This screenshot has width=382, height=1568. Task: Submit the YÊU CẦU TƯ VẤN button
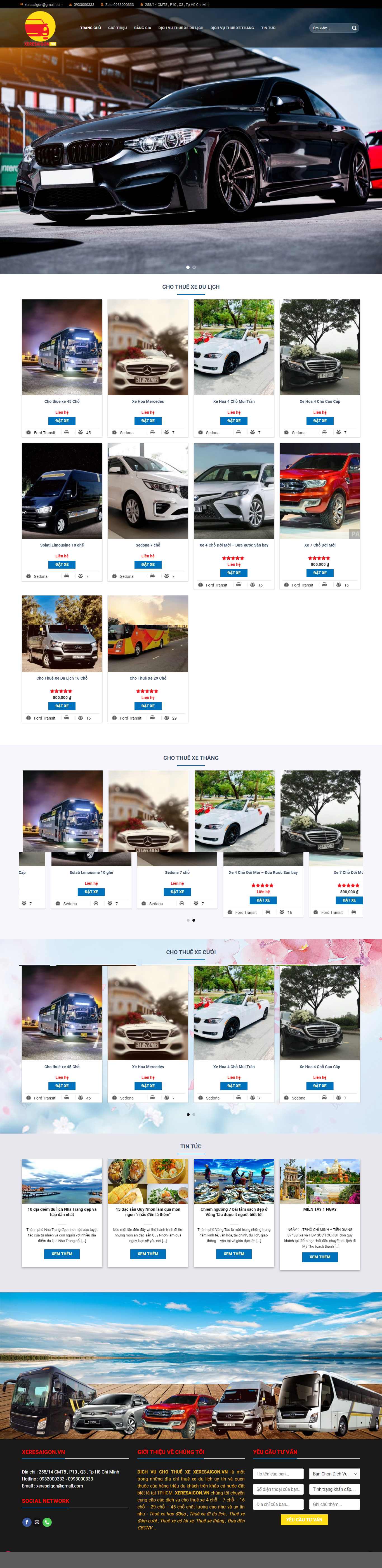coord(304,1519)
